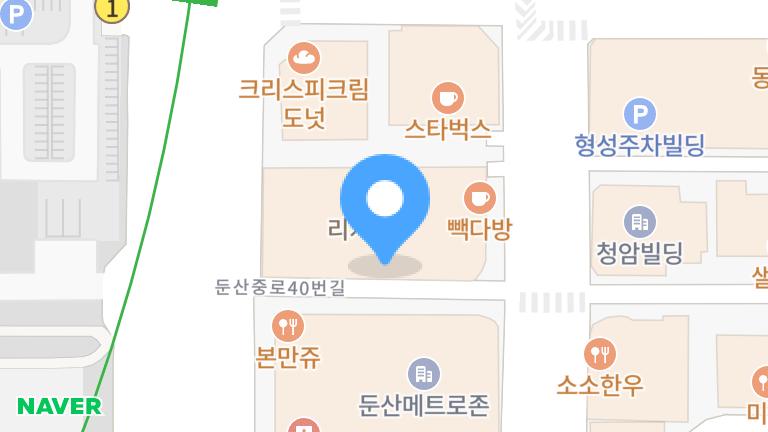Select the 본만쥬 restaurant marker
768x432 pixels.
pyautogui.click(x=288, y=325)
